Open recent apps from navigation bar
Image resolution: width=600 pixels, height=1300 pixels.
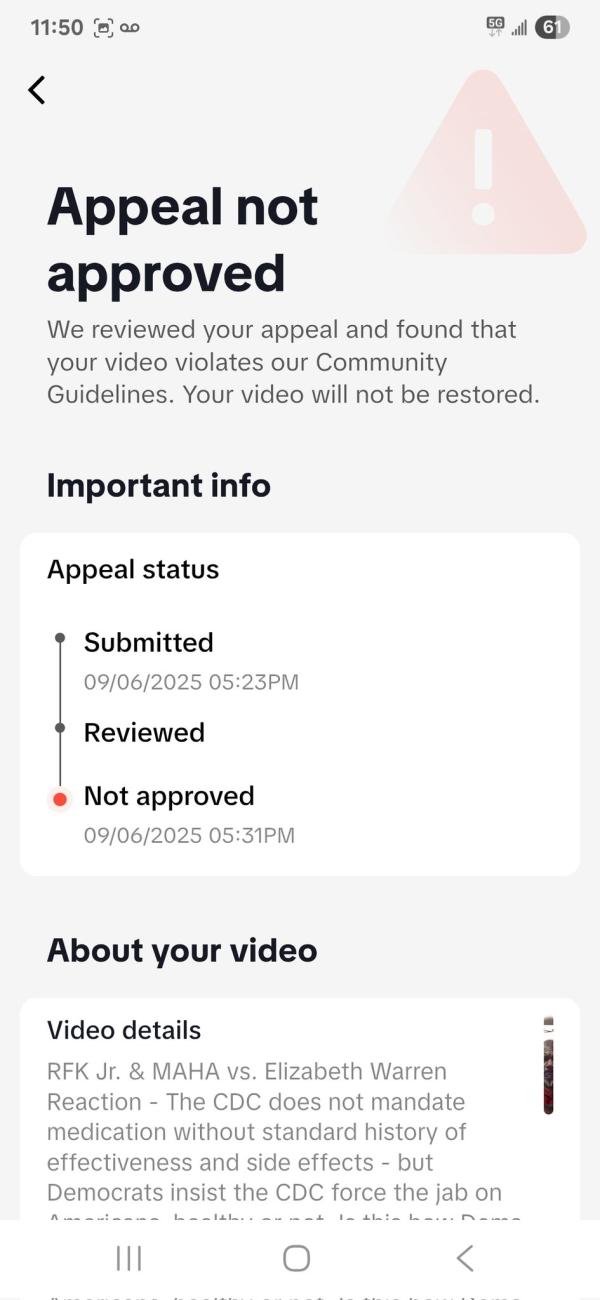click(129, 1258)
